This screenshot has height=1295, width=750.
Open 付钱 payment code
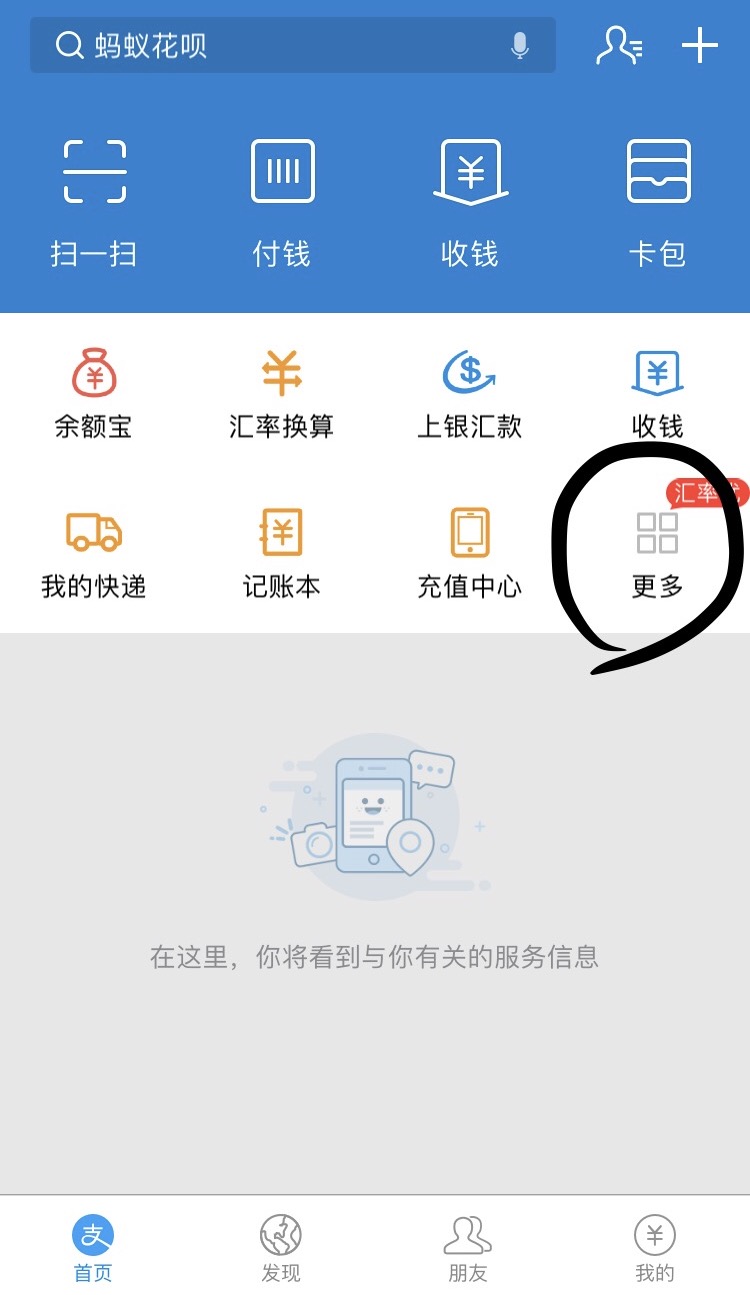pyautogui.click(x=282, y=202)
